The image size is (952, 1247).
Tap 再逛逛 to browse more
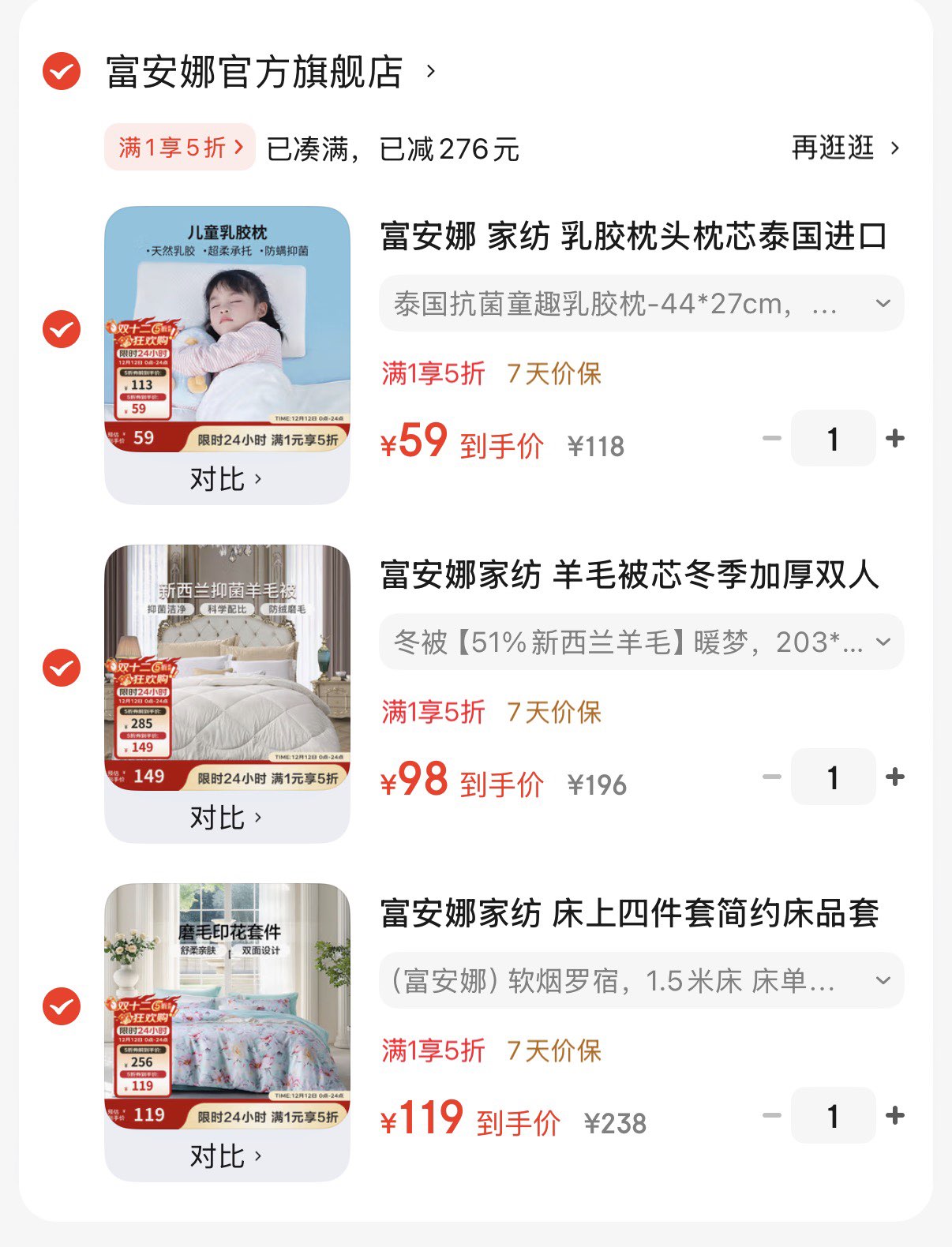click(x=845, y=148)
